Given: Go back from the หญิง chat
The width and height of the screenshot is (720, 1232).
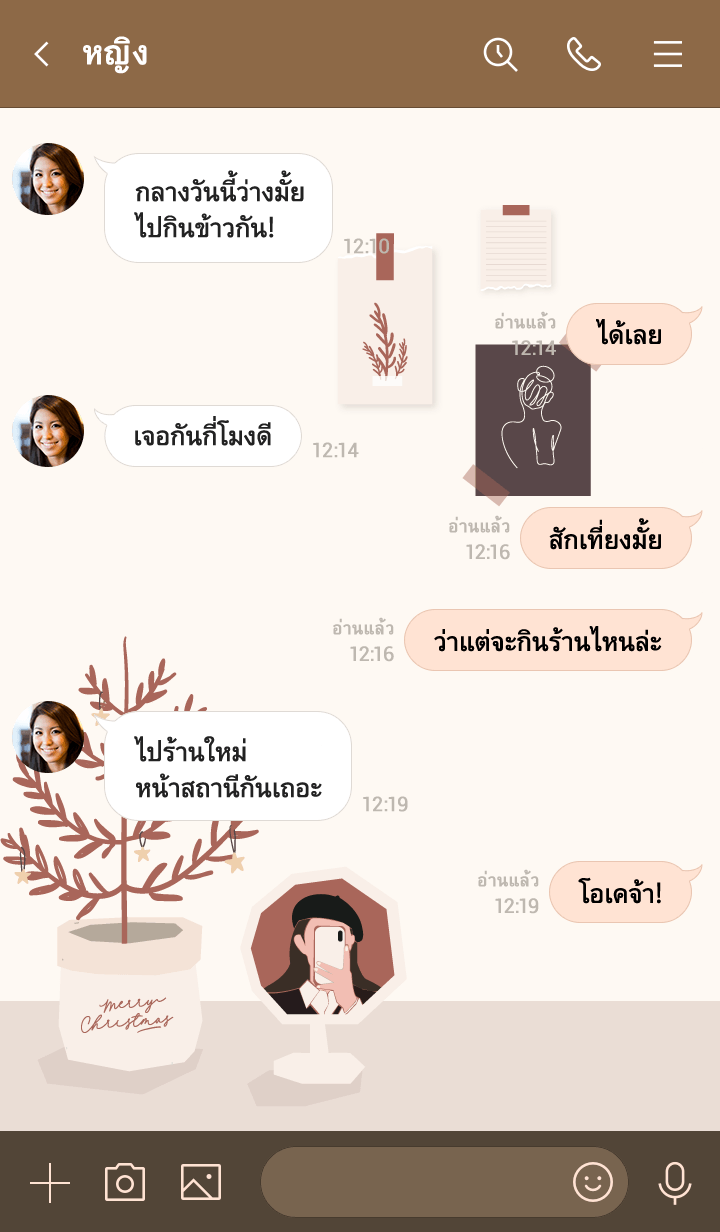Looking at the screenshot, I should 41,54.
